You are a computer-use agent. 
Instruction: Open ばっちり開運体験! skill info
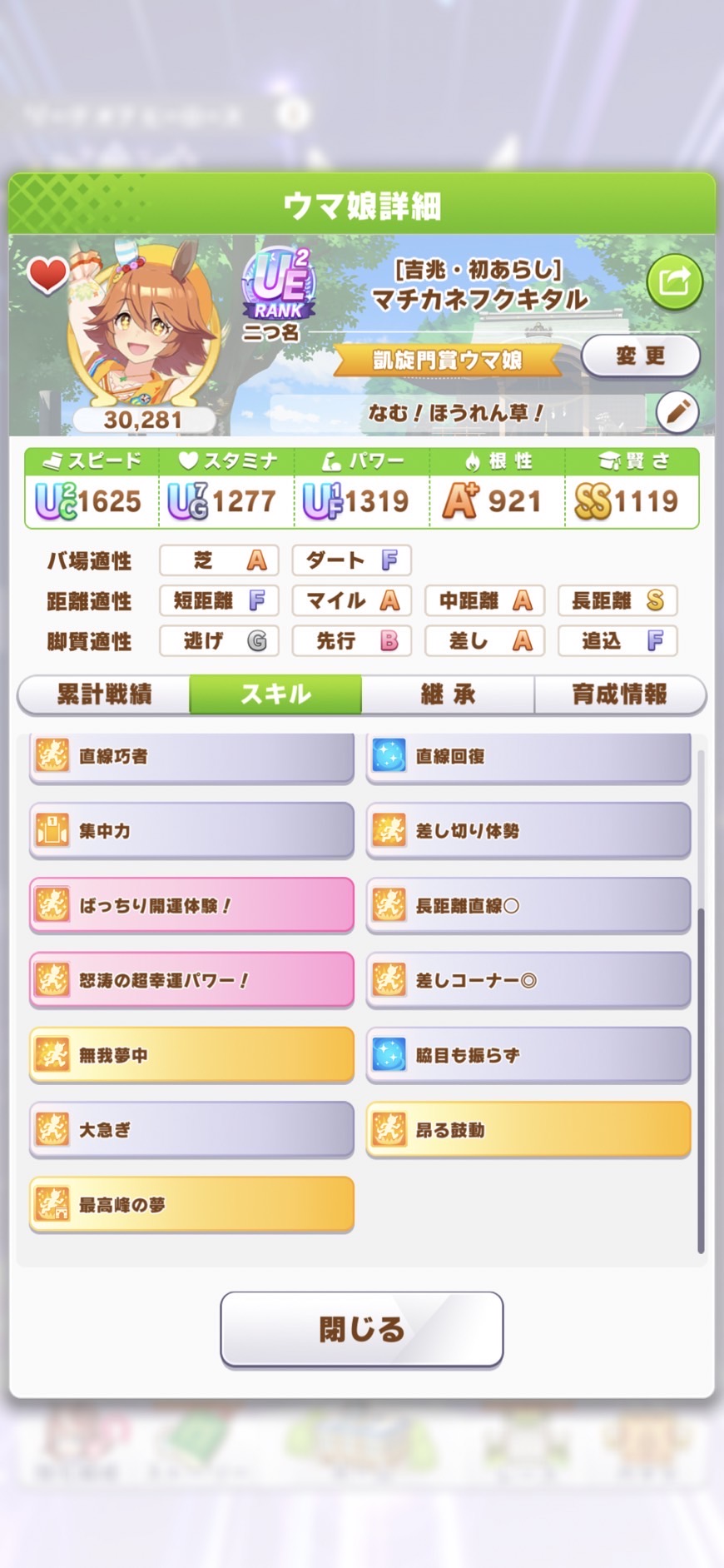[191, 905]
